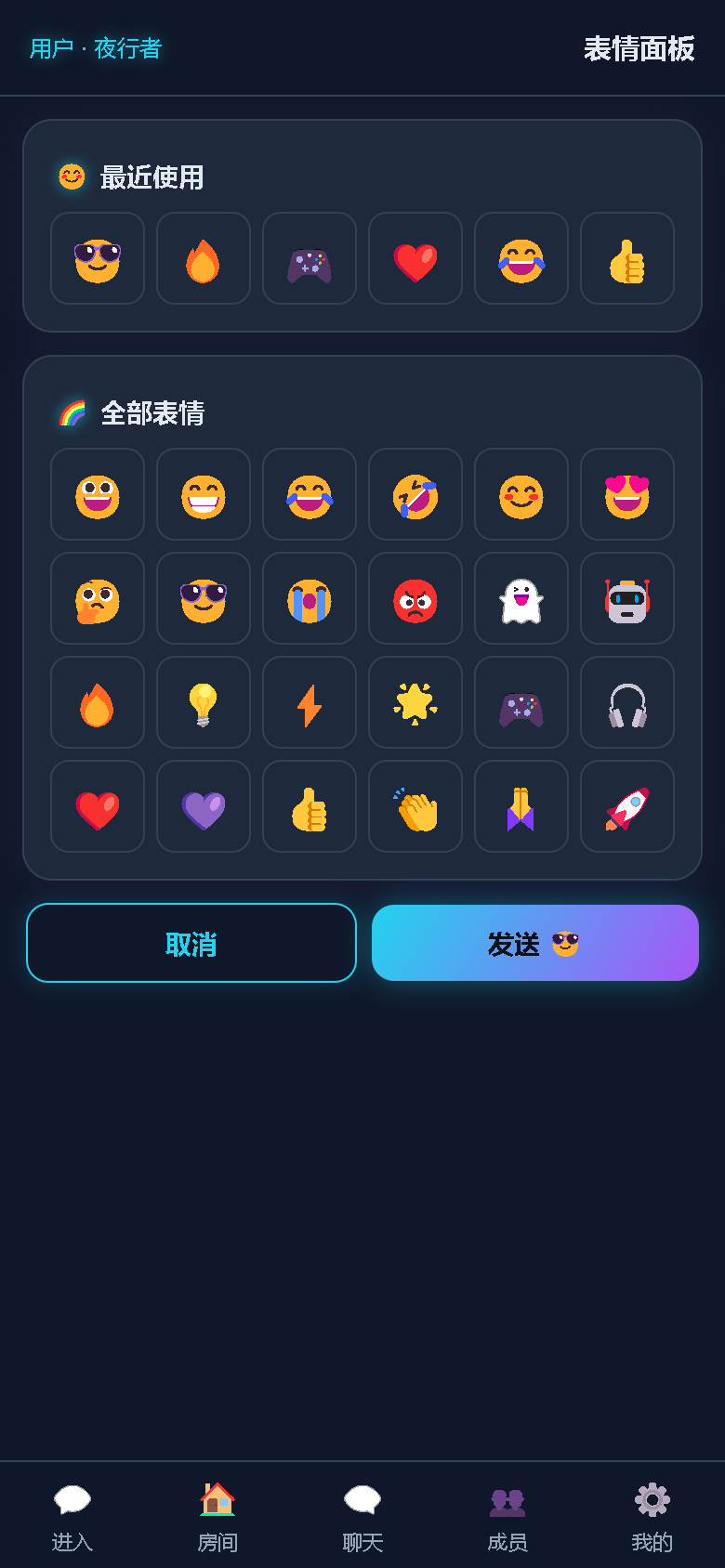Choose the rocket emoji
The width and height of the screenshot is (725, 1568).
627,806
